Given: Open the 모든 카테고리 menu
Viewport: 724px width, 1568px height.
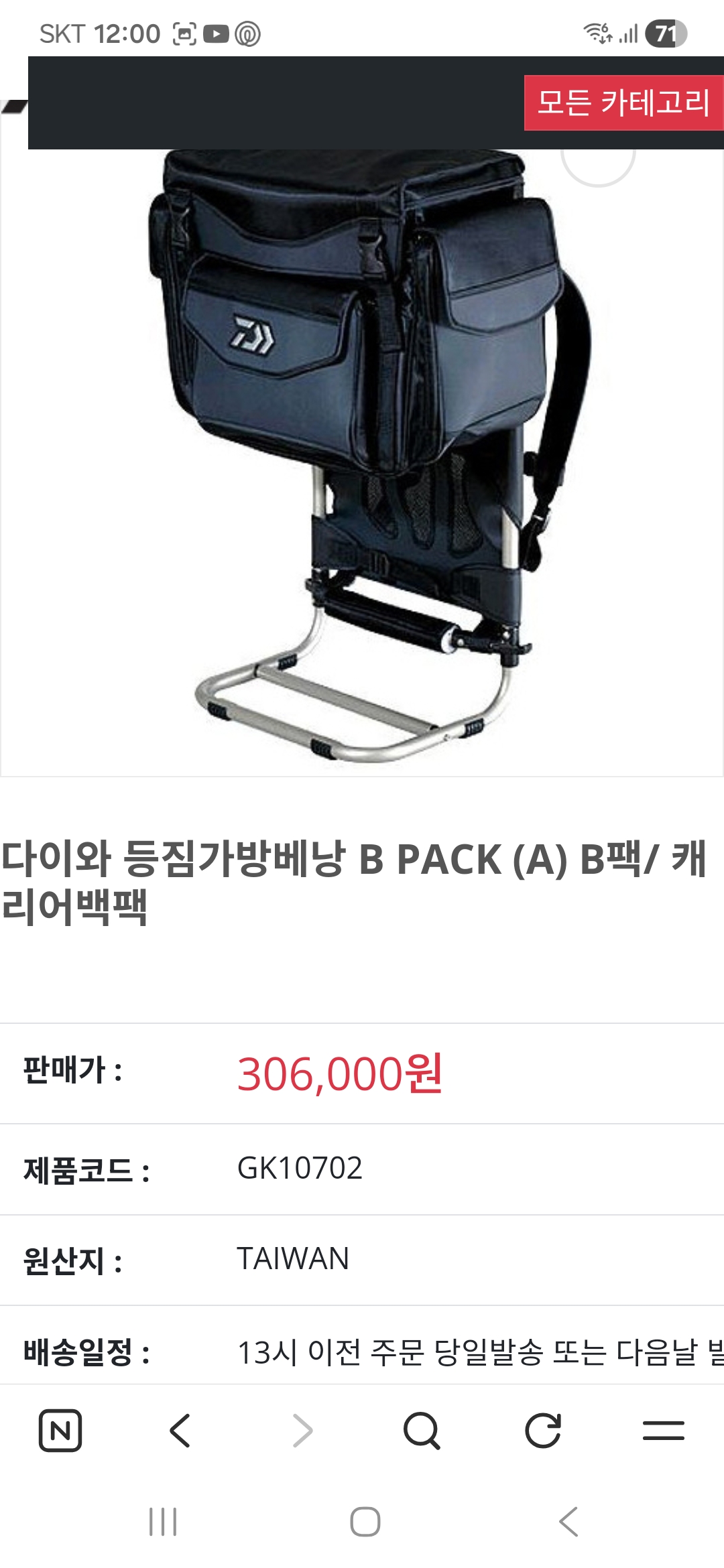Looking at the screenshot, I should coord(623,103).
